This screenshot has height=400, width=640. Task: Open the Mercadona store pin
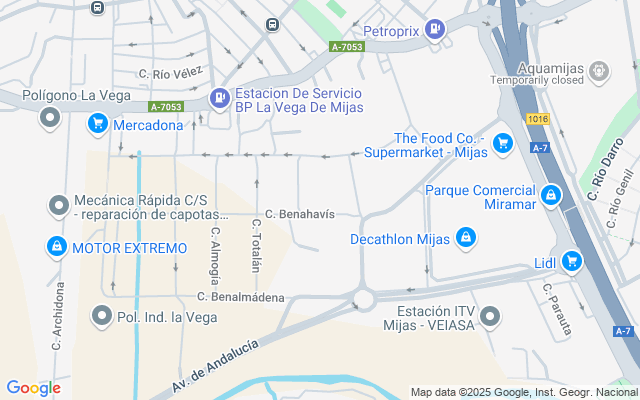tap(98, 124)
